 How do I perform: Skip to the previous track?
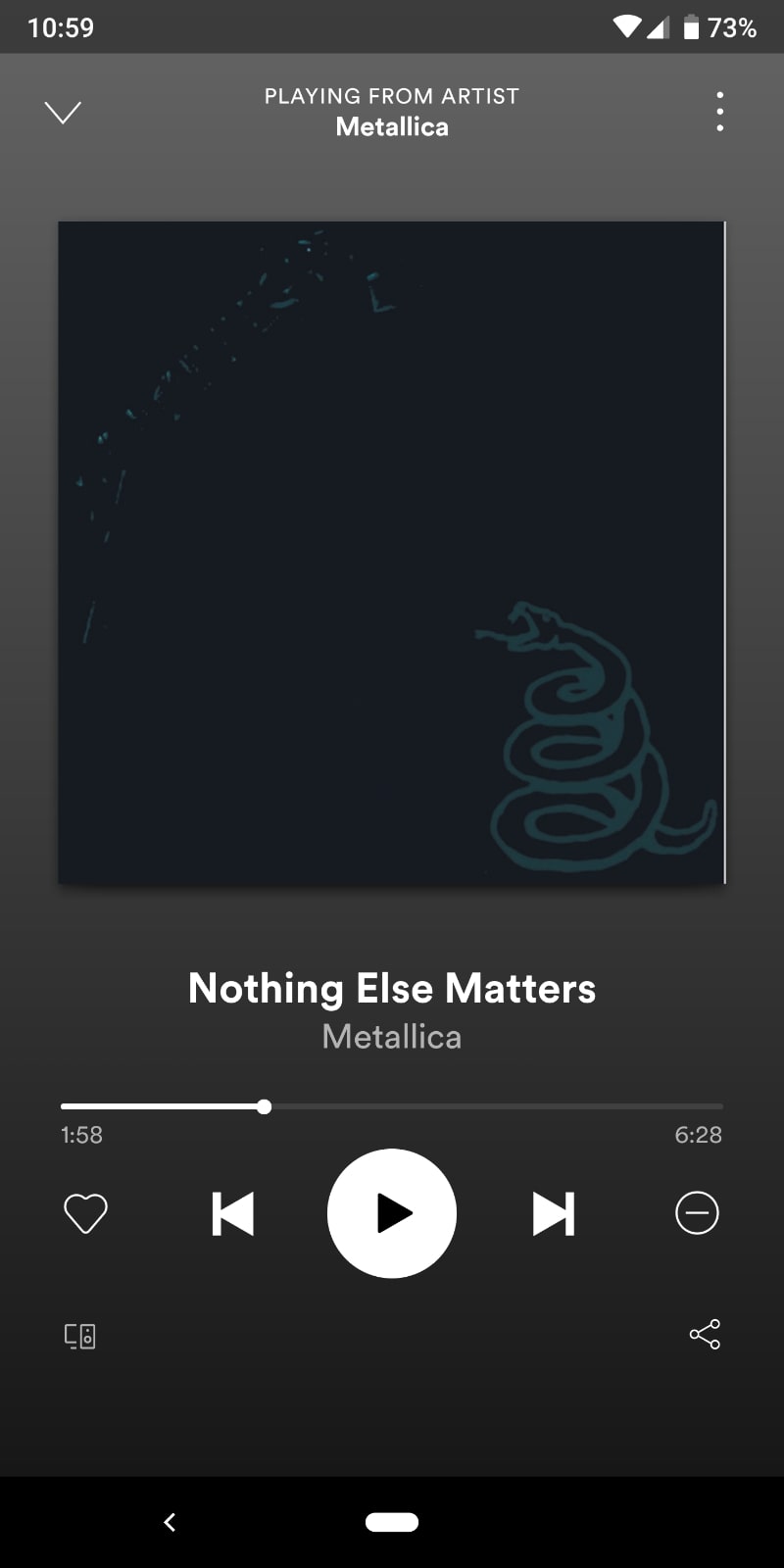pyautogui.click(x=233, y=1213)
